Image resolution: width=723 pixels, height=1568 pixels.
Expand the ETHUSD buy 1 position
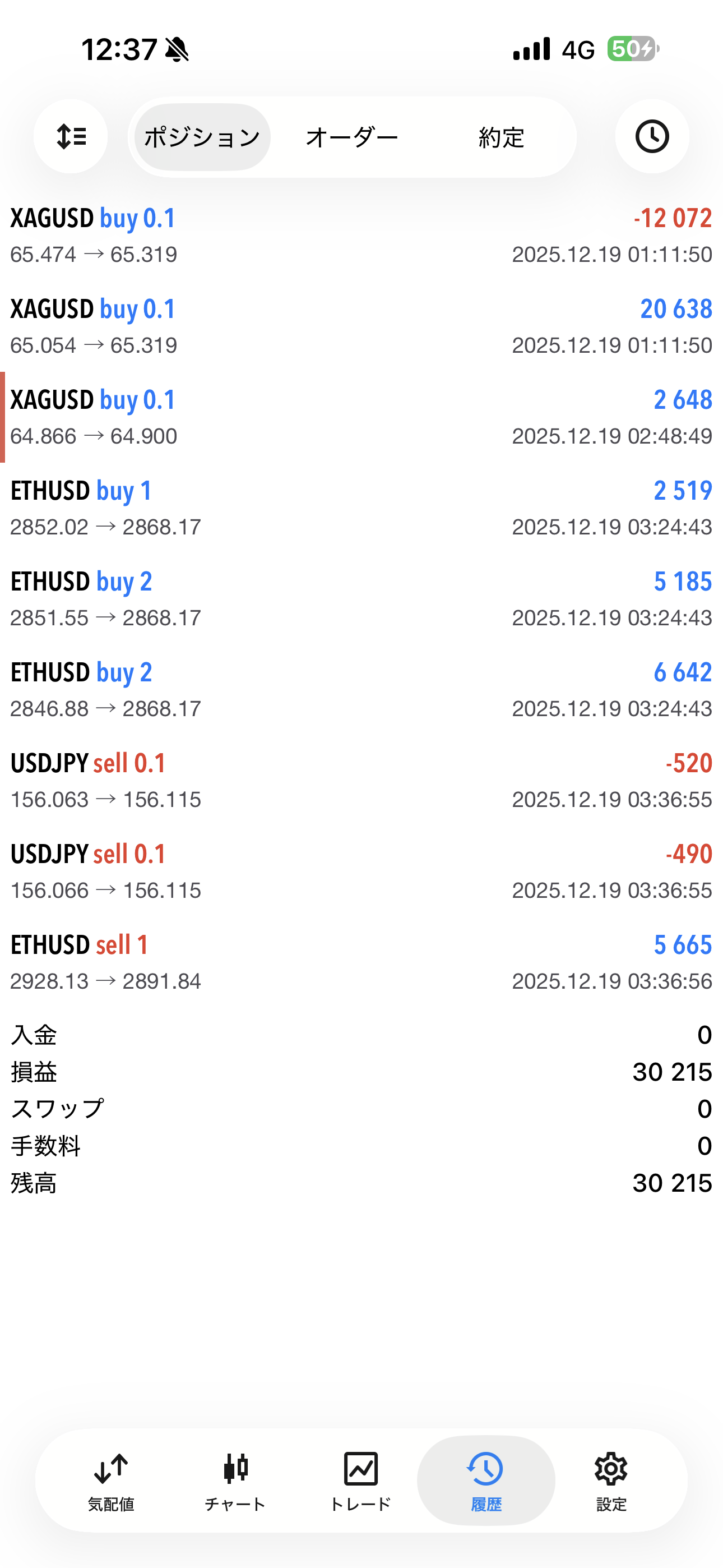coord(361,508)
